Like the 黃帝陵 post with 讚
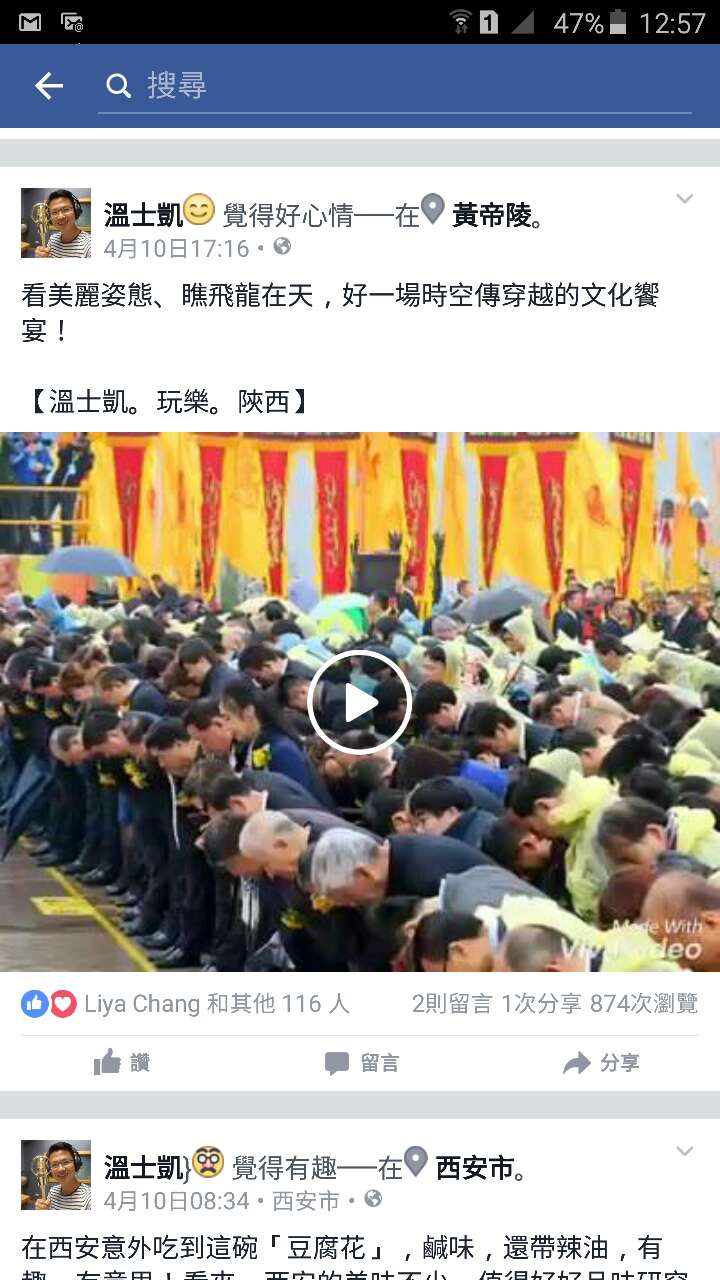 point(122,1062)
